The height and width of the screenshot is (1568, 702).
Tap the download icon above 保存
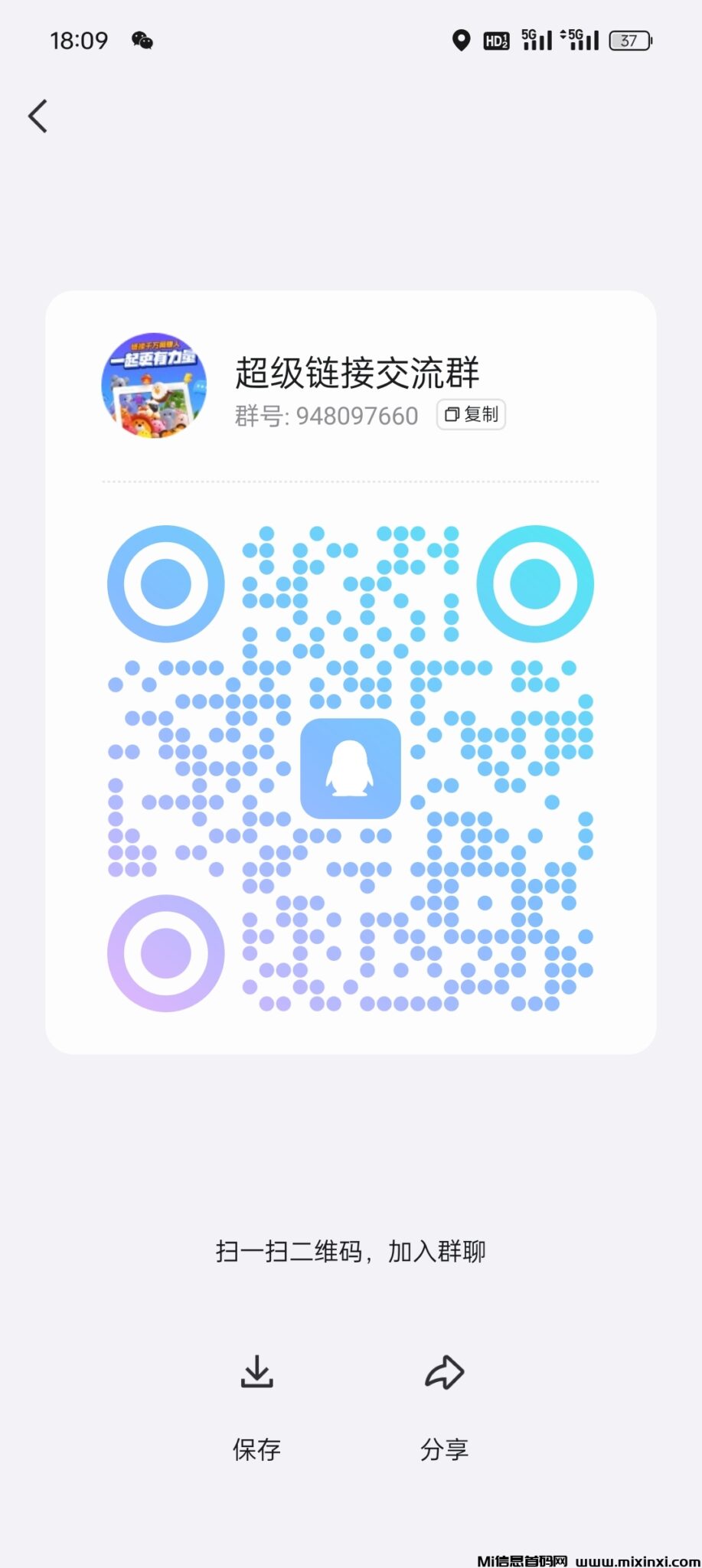click(256, 1373)
